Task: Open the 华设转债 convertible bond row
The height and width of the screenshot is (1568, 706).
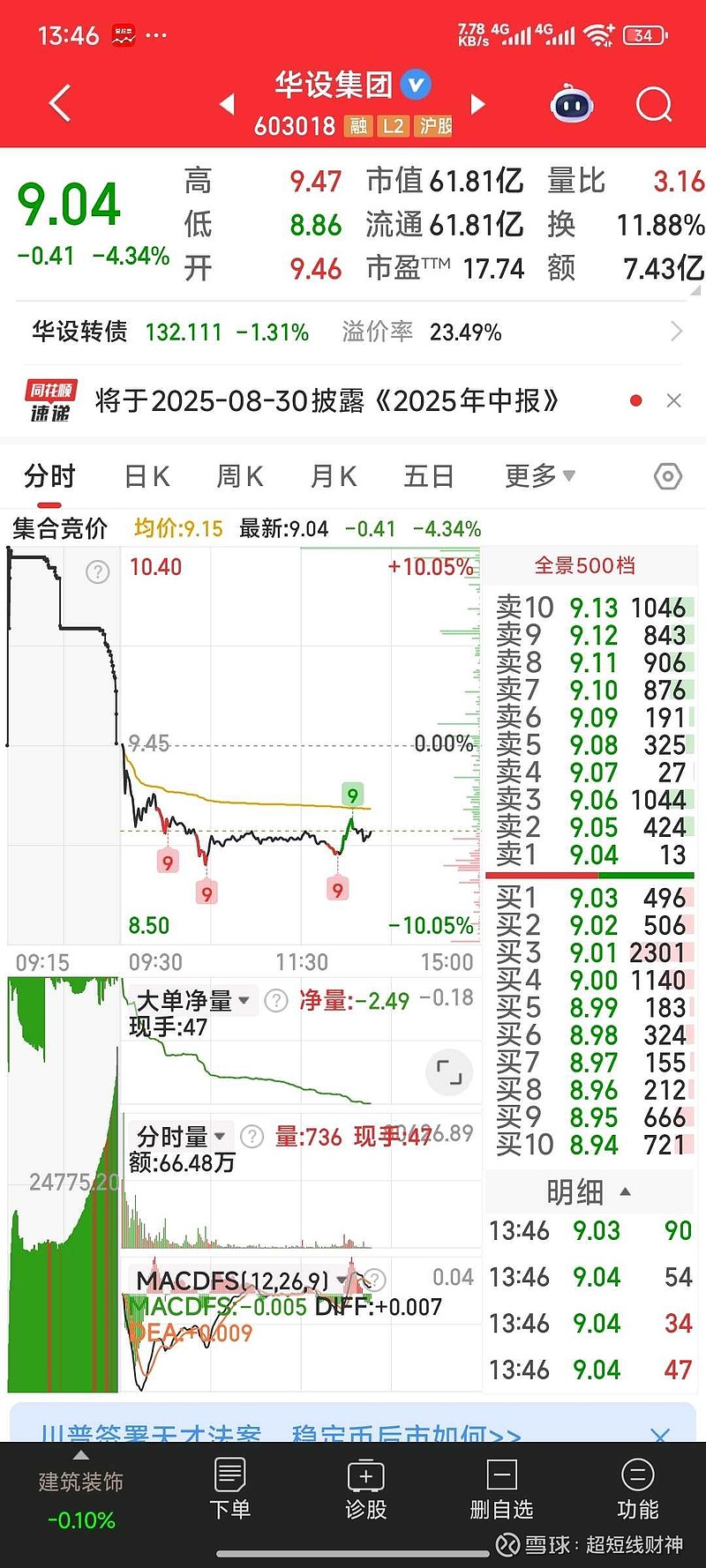Action: click(x=353, y=332)
